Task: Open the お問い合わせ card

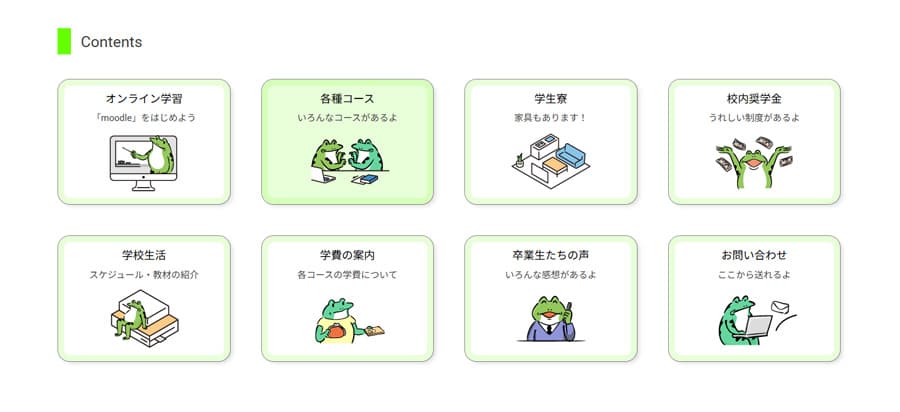Action: [x=754, y=298]
